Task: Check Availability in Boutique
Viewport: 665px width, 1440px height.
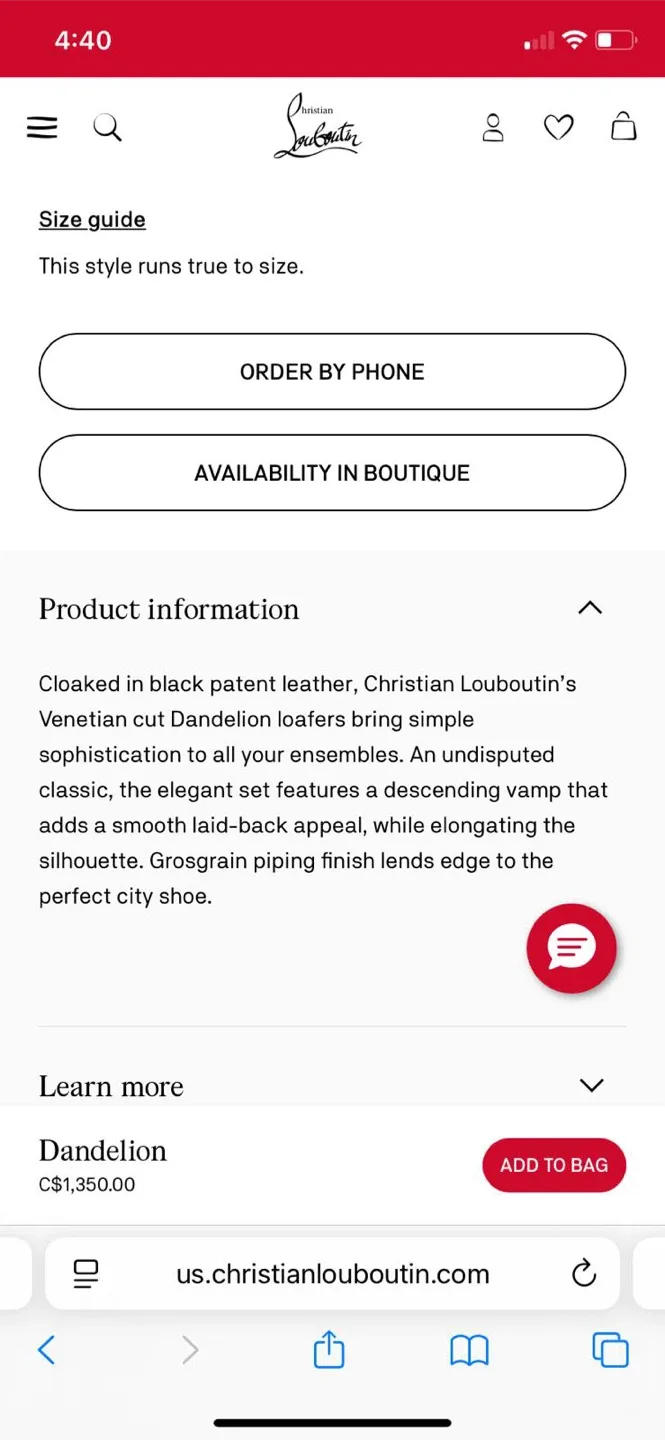Action: point(332,473)
